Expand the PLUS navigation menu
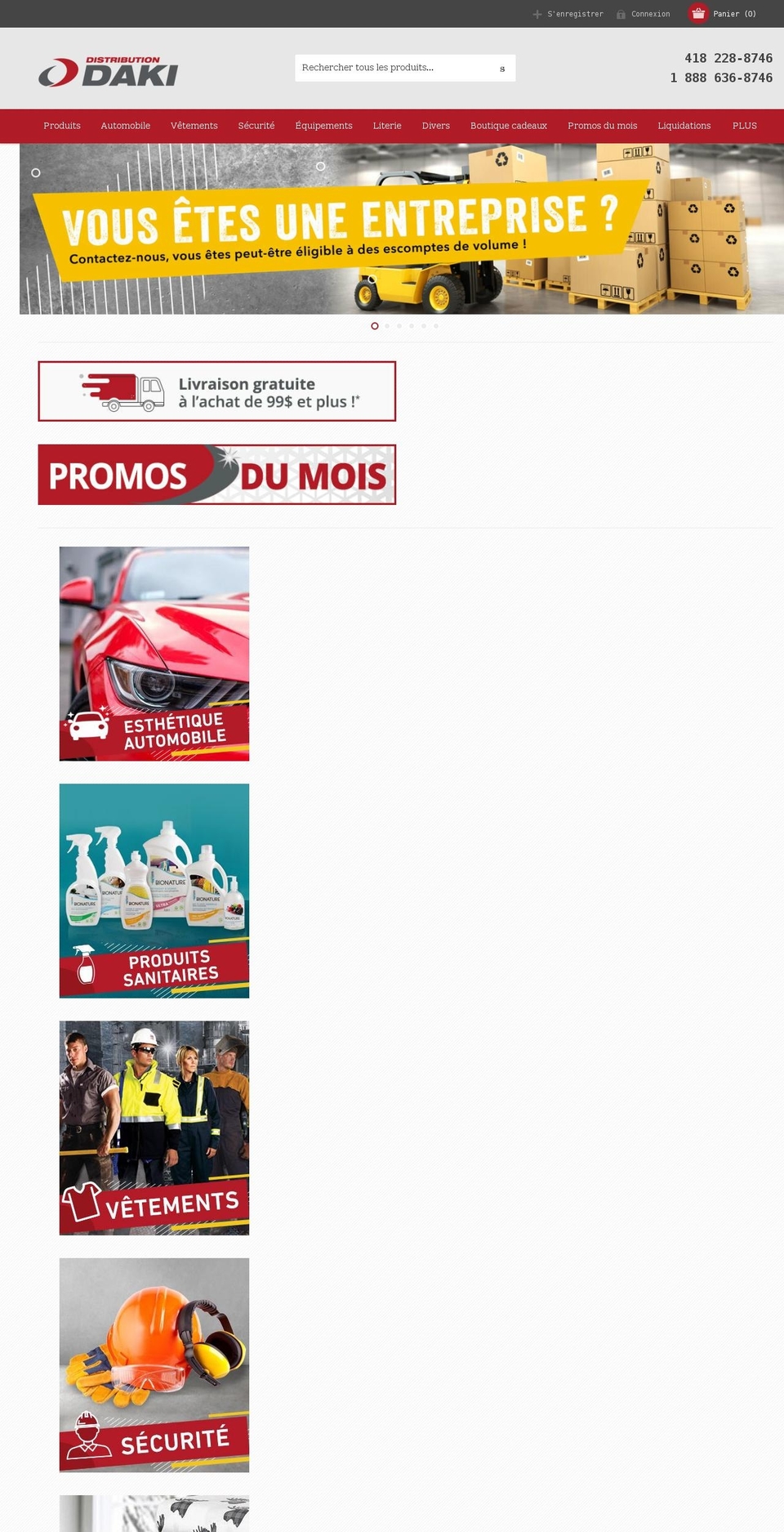This screenshot has height=1532, width=784. tap(744, 126)
